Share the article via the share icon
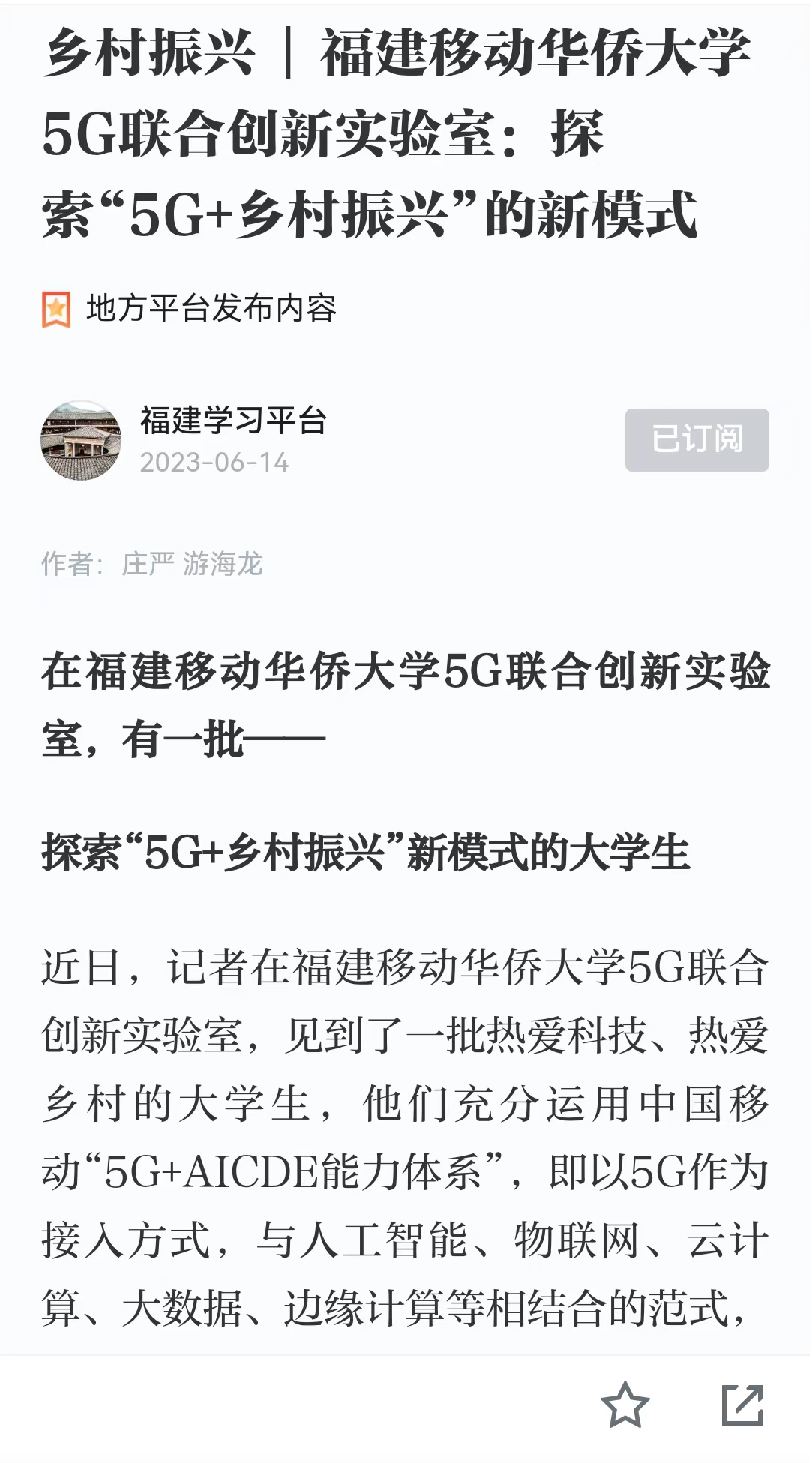This screenshot has height=1463, width=812. click(742, 1405)
